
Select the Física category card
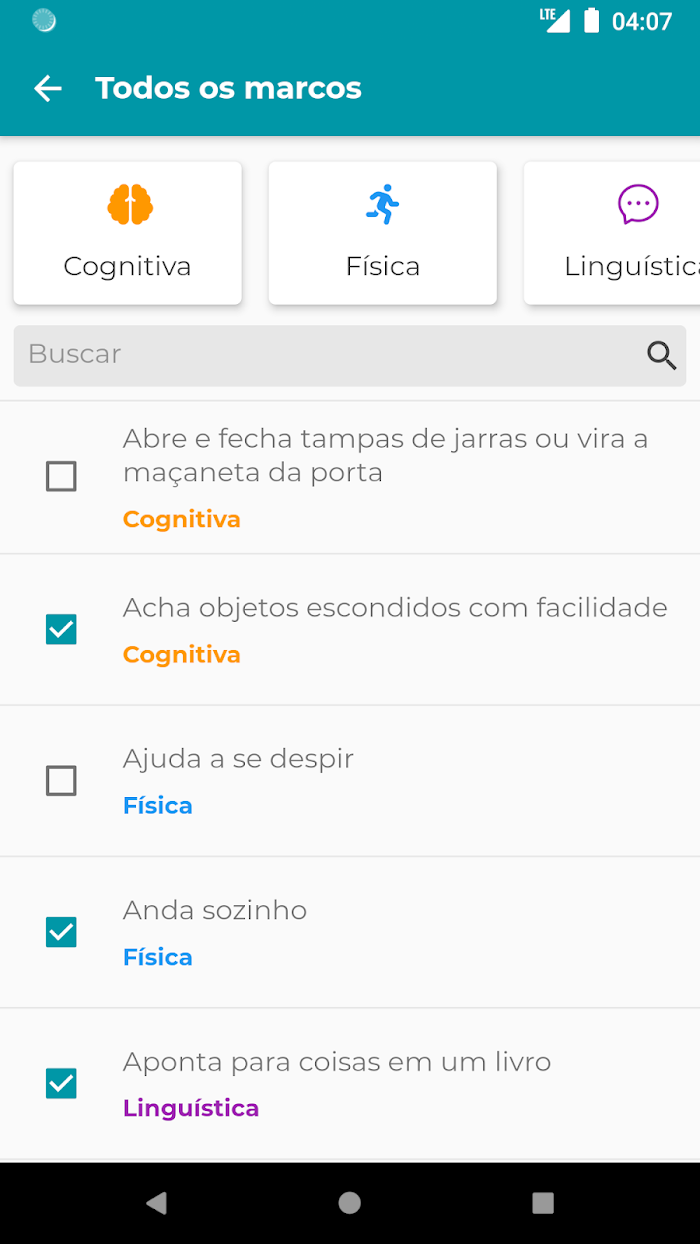(x=382, y=233)
